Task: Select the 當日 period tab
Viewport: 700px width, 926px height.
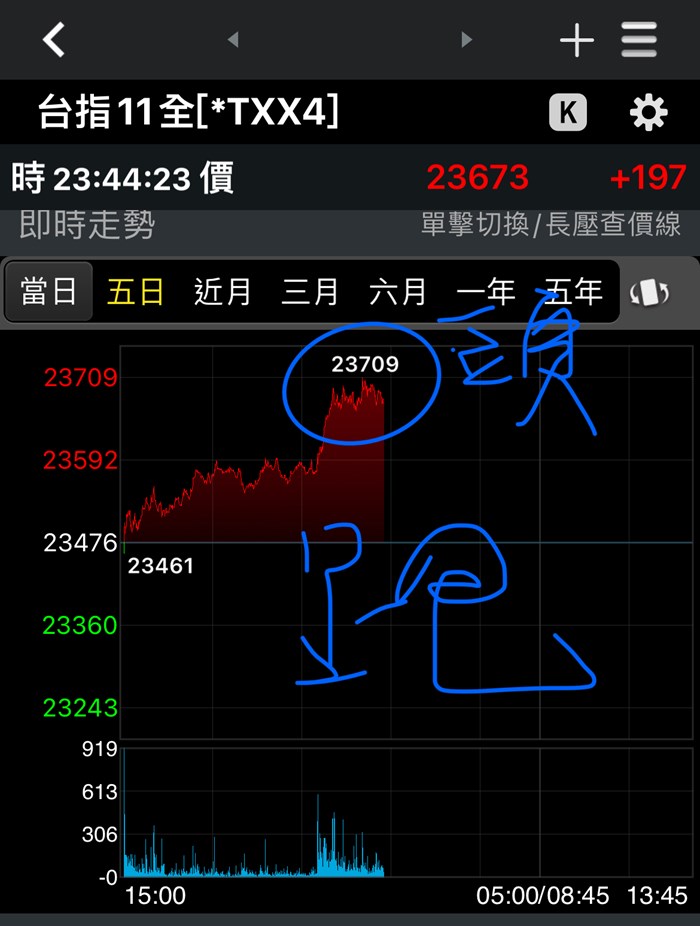Action: [x=49, y=292]
